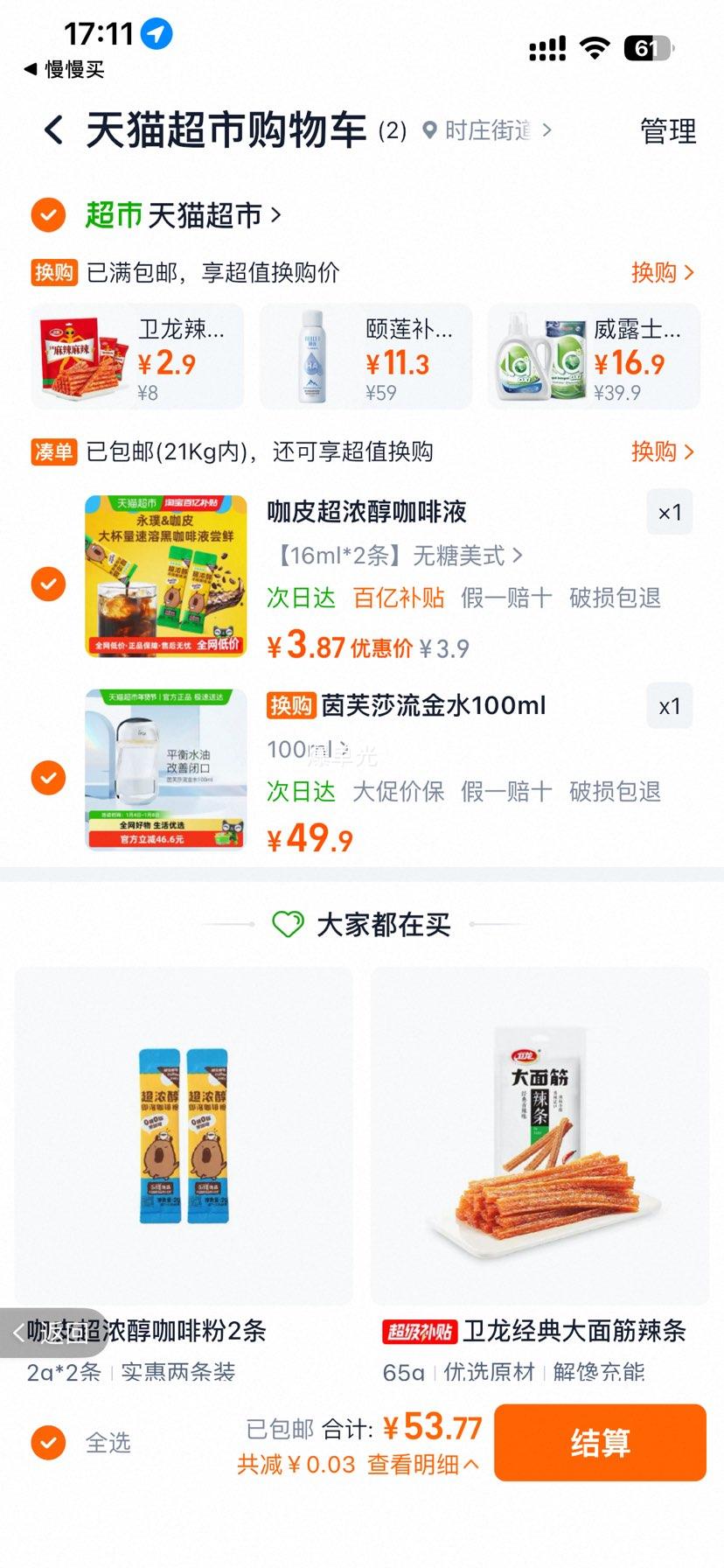The image size is (724, 1568).
Task: Tap 换购 next to 已满包邮 row
Action: click(662, 273)
